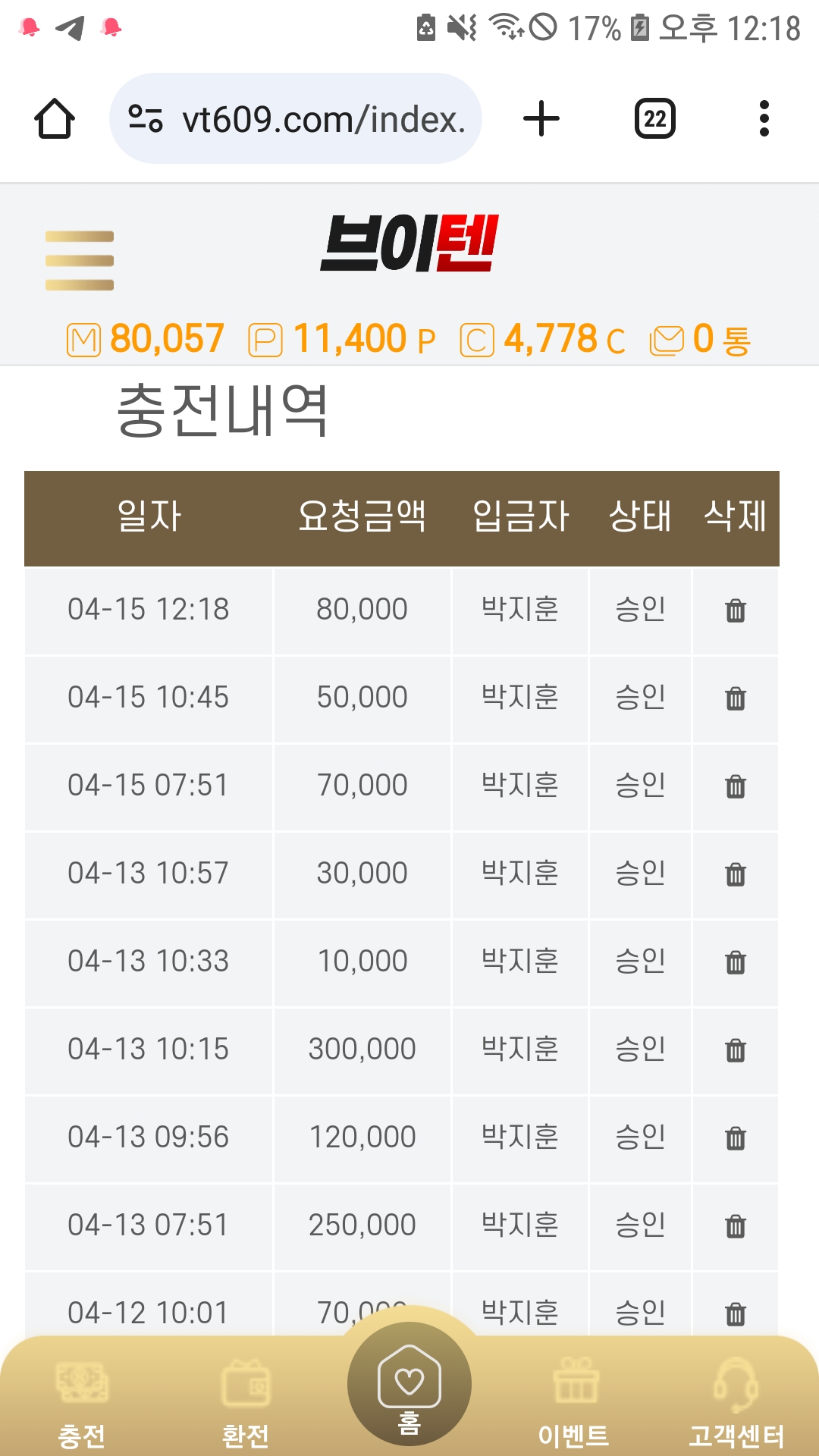Delete the 04-15 12:18 deposit entry
Viewport: 819px width, 1456px height.
[736, 610]
